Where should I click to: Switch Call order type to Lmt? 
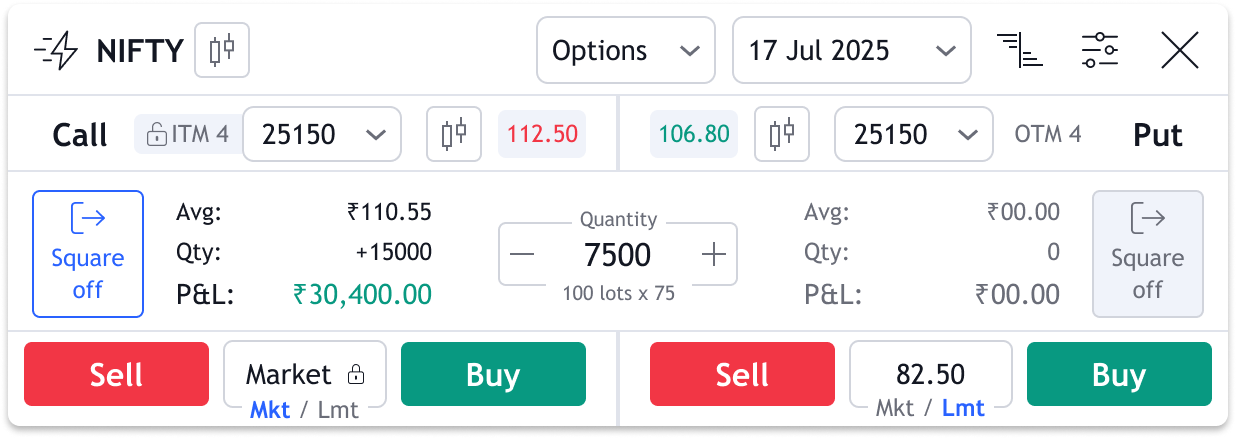(338, 408)
